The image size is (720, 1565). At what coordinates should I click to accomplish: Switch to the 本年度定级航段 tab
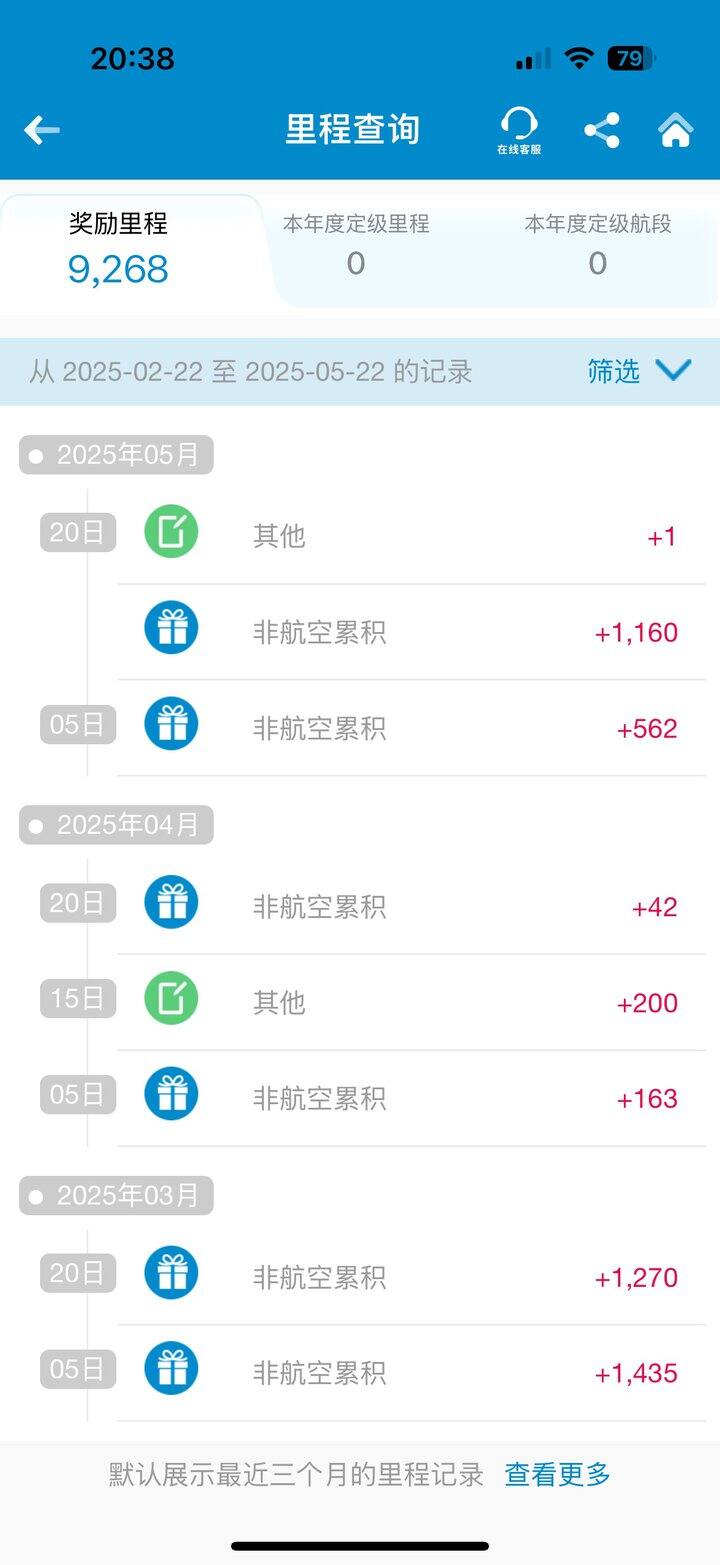click(598, 245)
